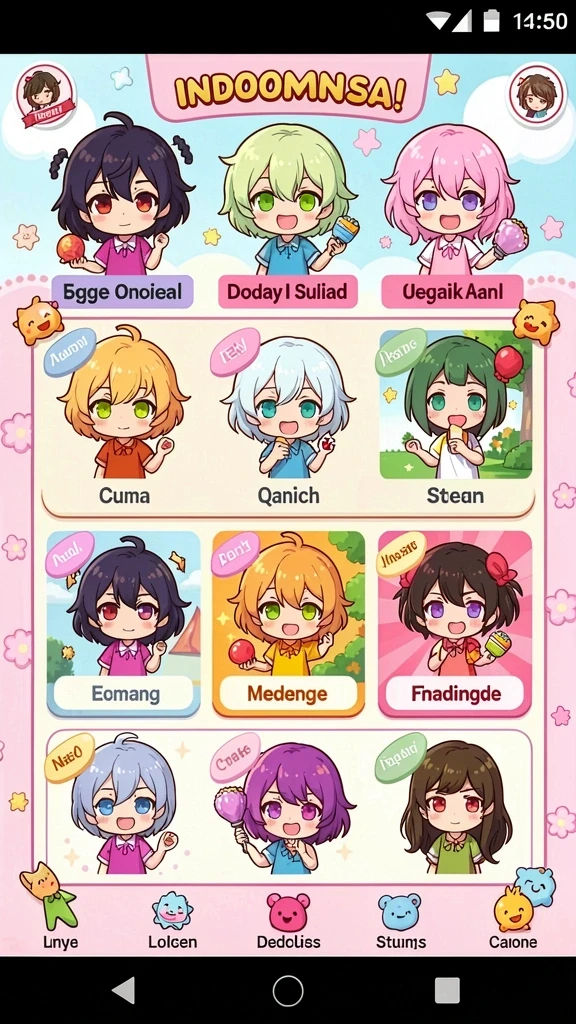
Task: Choose the Fnadingde card
Action: pyautogui.click(x=455, y=624)
